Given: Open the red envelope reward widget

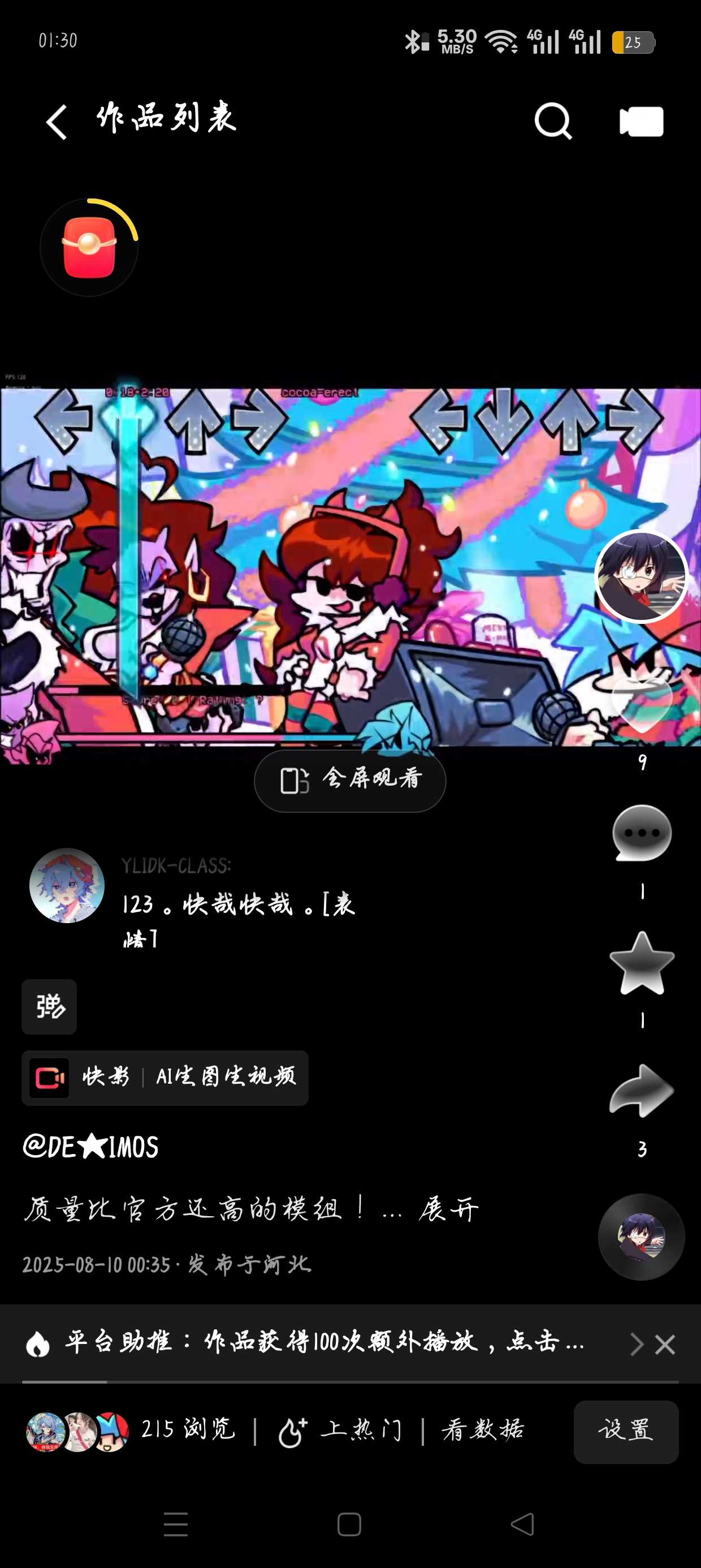Looking at the screenshot, I should click(89, 247).
